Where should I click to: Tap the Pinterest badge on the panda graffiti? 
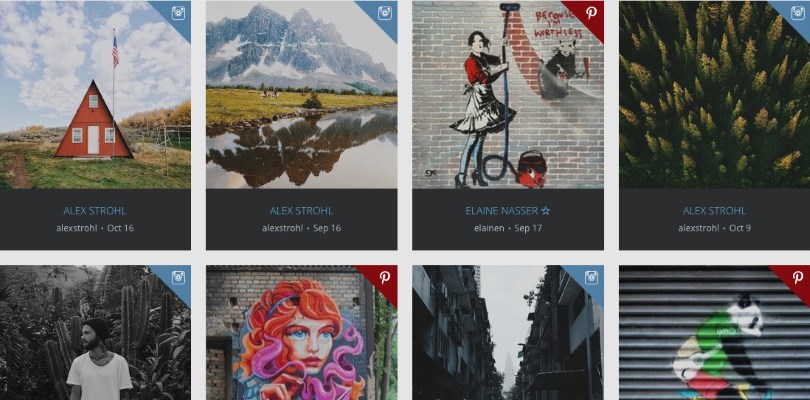pos(797,277)
